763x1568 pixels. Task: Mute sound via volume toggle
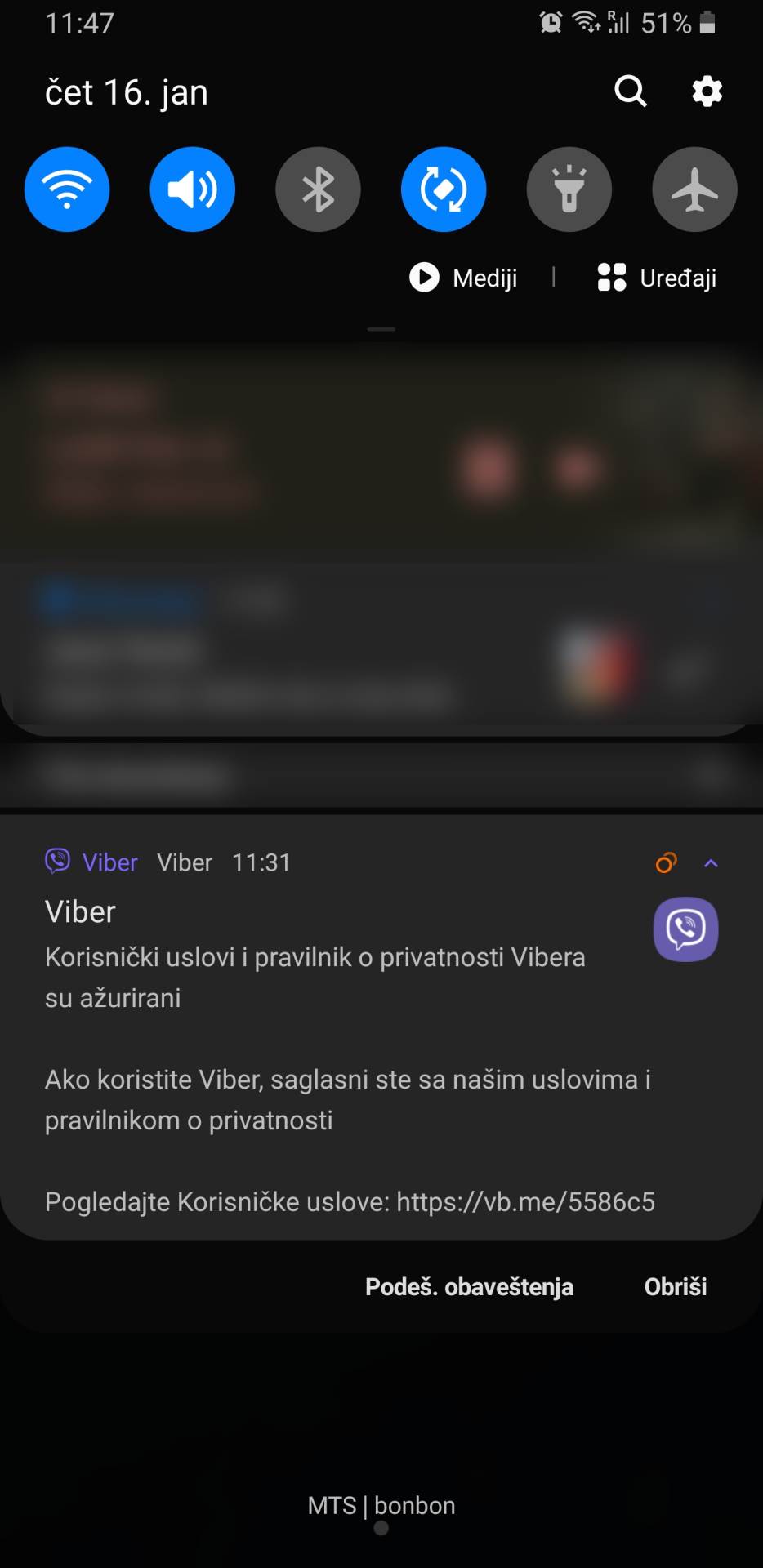[x=193, y=189]
